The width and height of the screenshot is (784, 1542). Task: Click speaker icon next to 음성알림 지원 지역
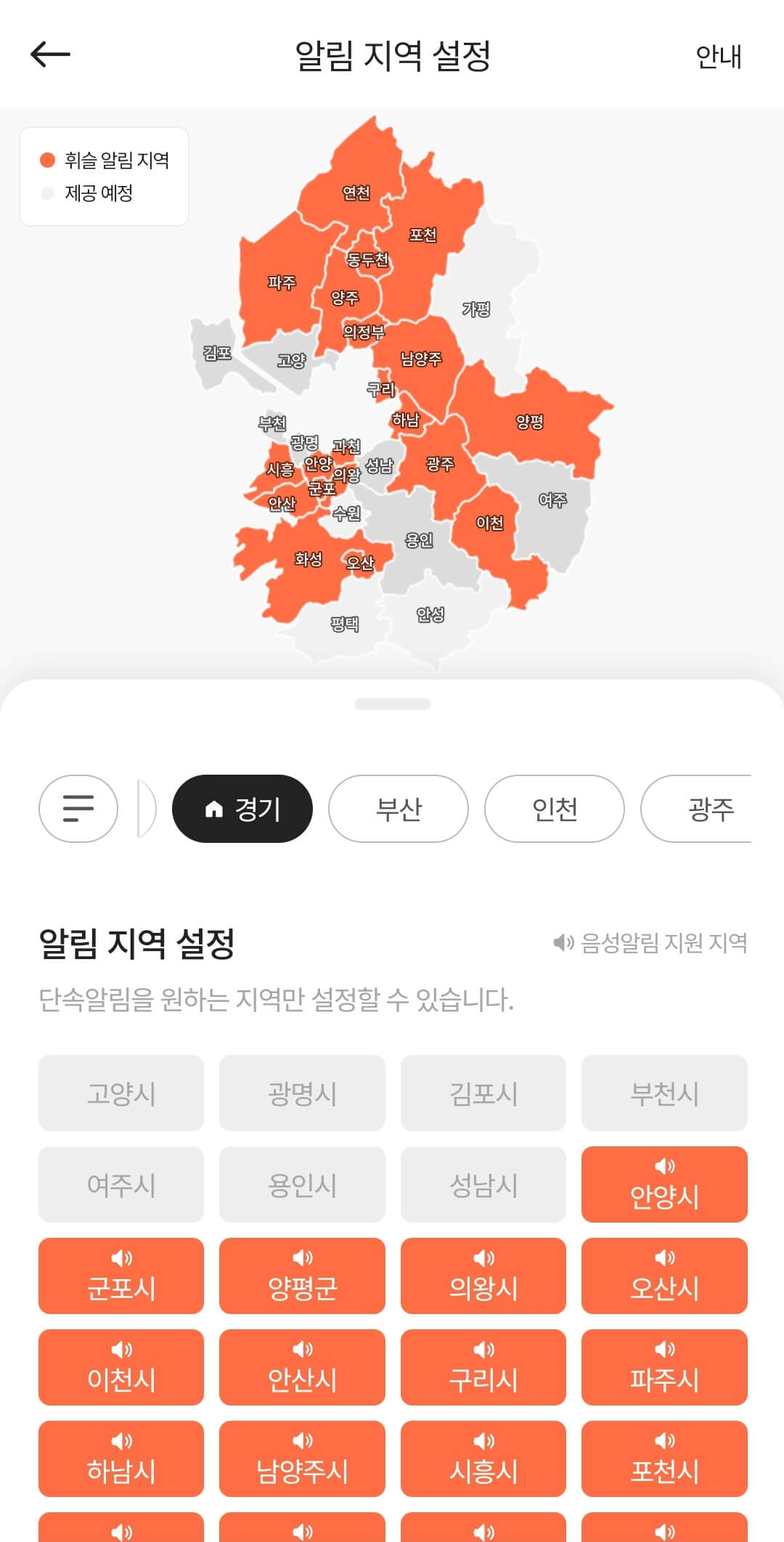(x=564, y=940)
